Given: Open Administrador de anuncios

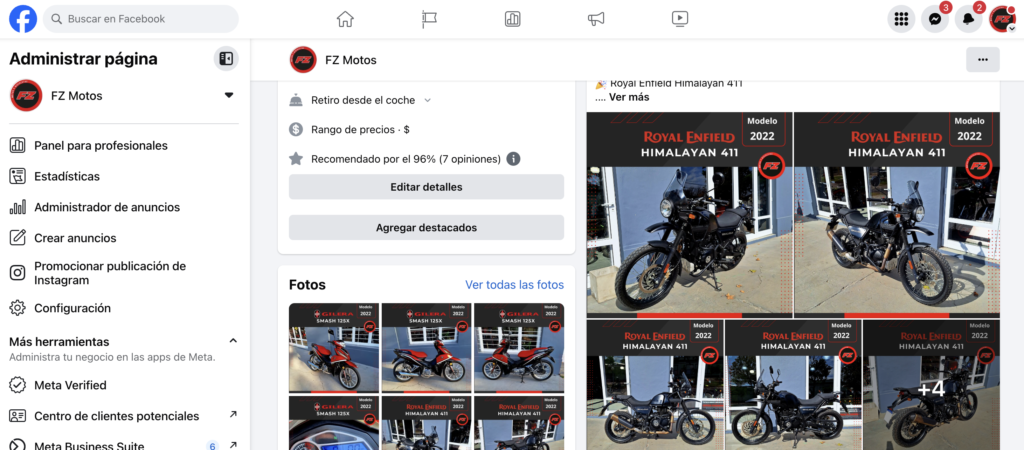Looking at the screenshot, I should click(107, 208).
